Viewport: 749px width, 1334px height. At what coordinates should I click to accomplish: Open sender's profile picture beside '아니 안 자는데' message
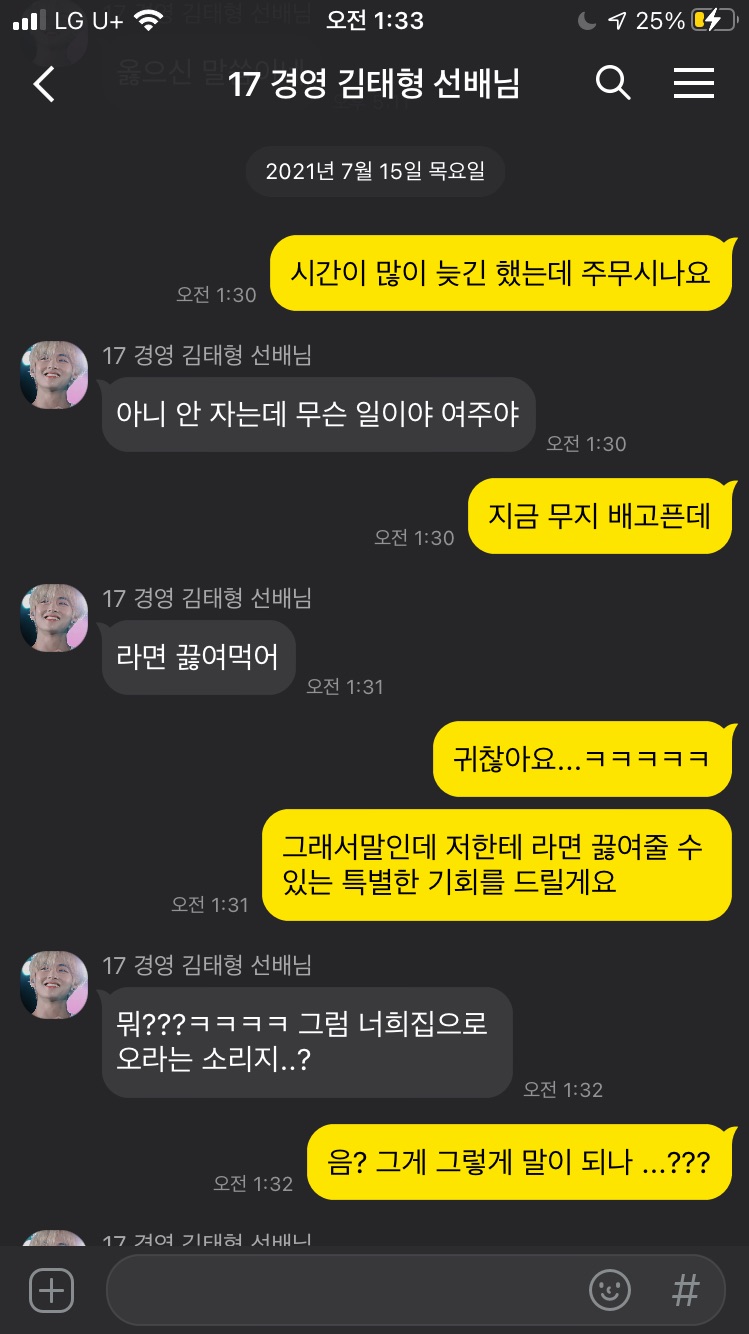coord(54,375)
